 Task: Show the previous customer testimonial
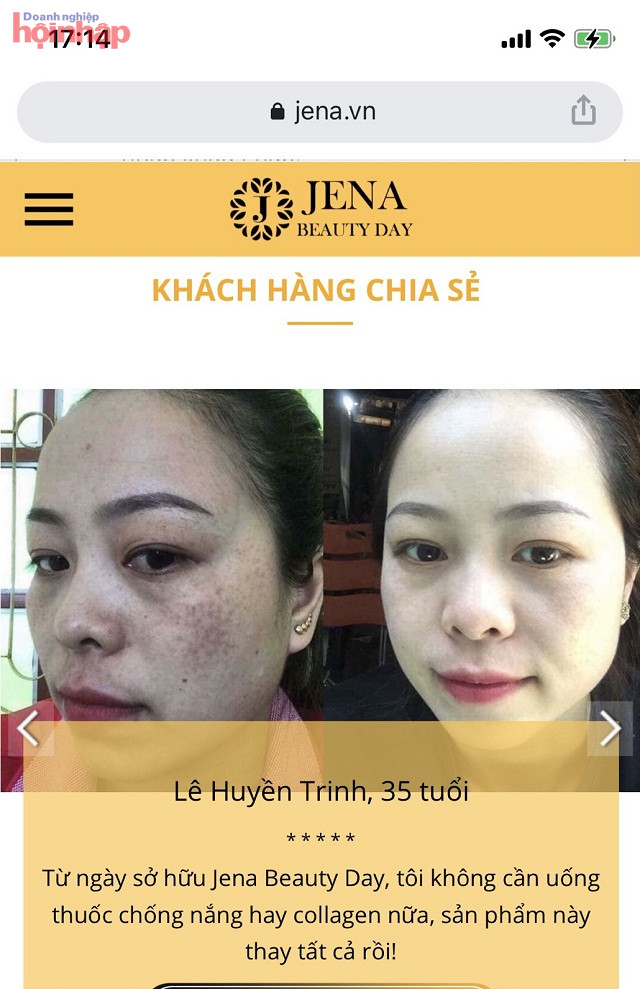click(x=29, y=729)
